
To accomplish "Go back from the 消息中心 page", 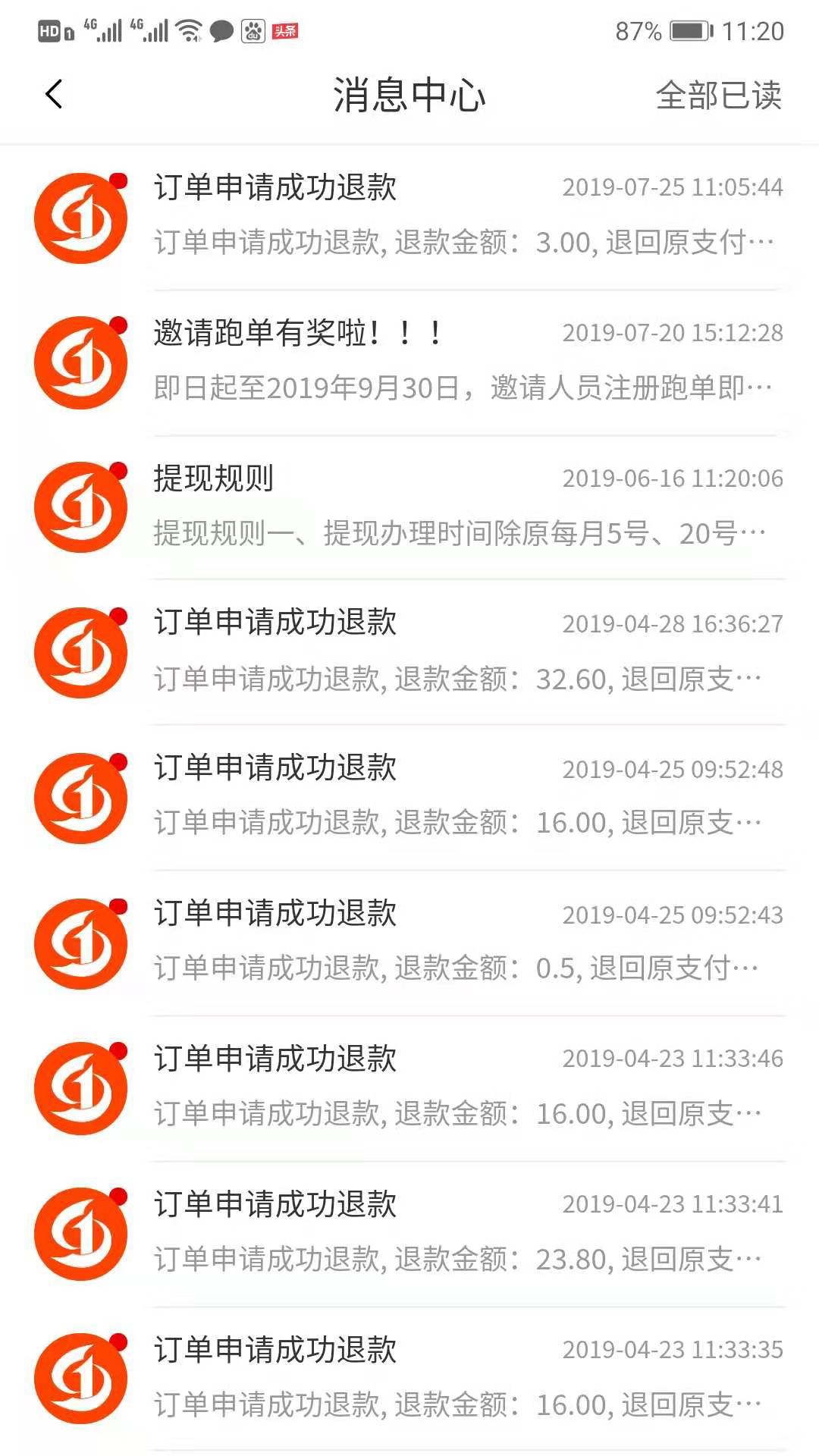I will tap(54, 95).
